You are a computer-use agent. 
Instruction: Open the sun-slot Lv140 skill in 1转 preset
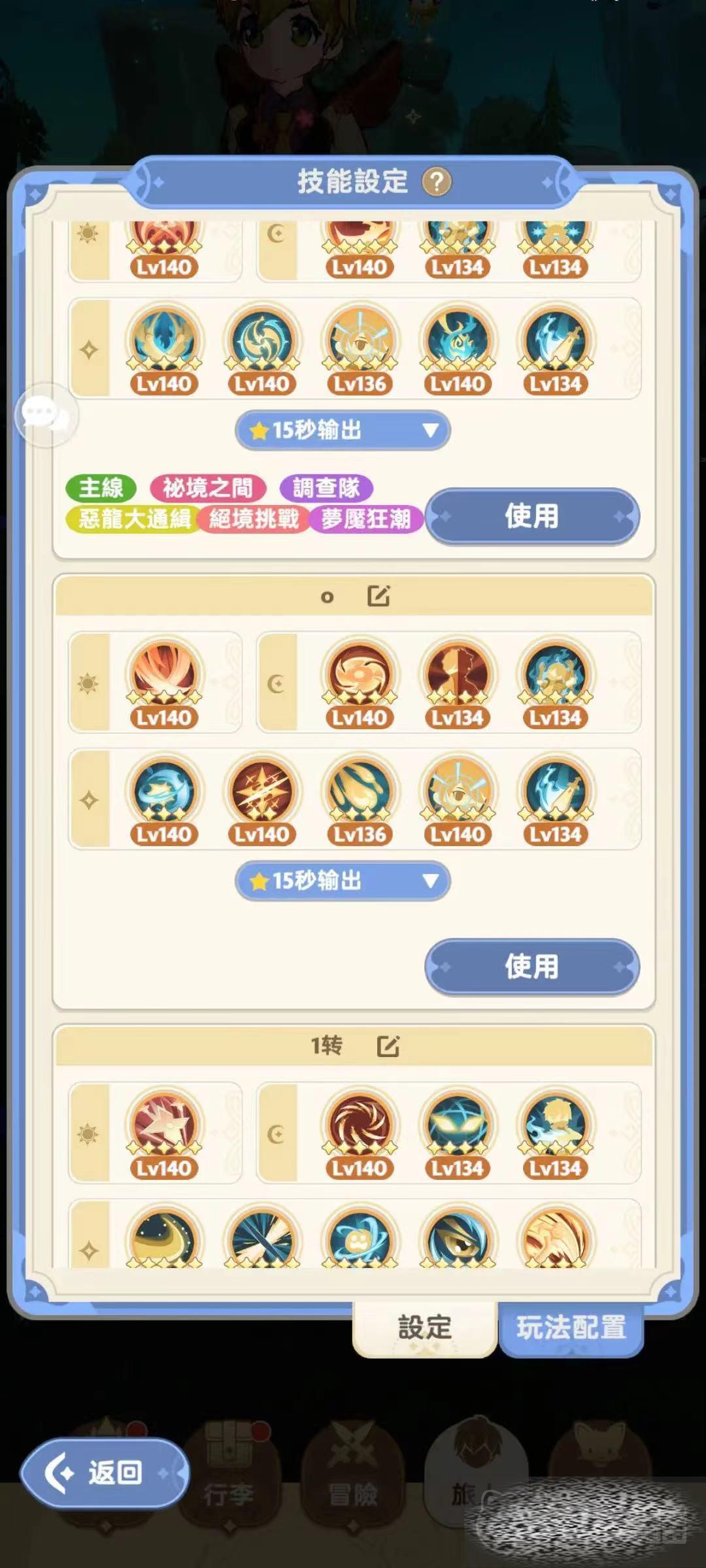tap(164, 1130)
